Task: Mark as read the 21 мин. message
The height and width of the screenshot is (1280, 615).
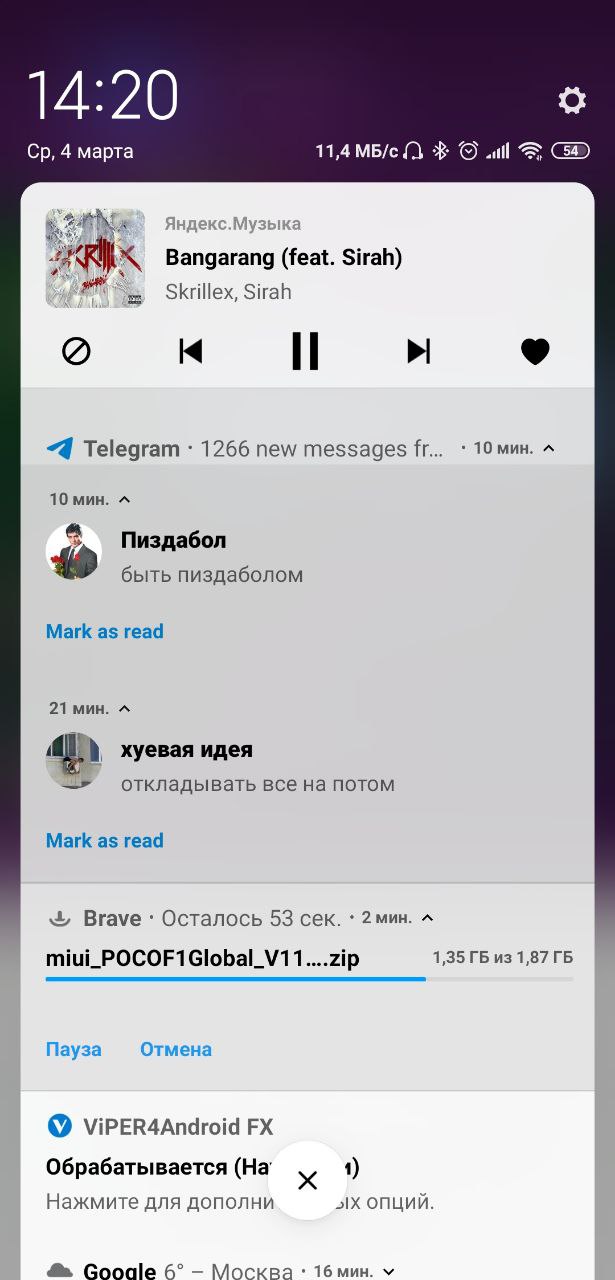Action: tap(105, 840)
